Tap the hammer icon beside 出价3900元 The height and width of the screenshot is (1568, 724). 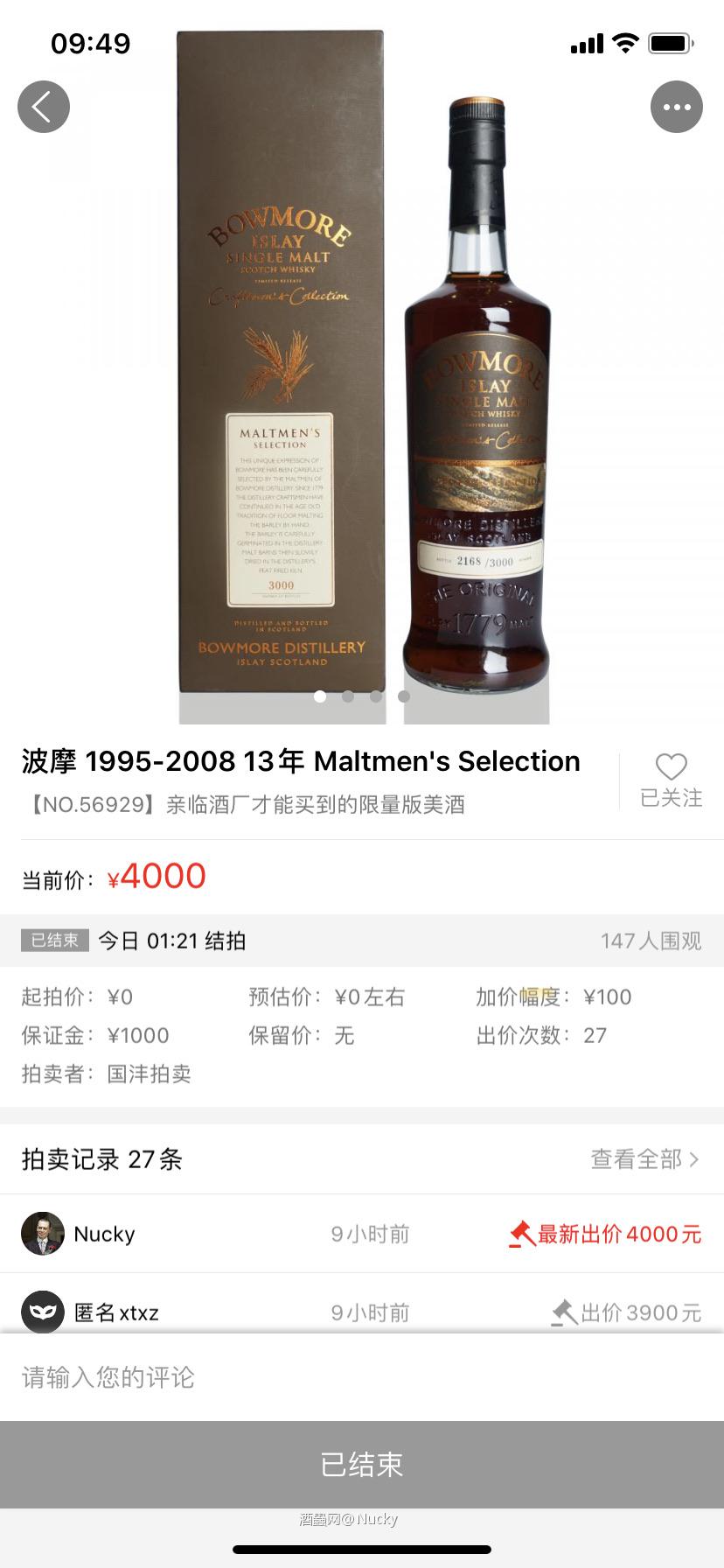564,1312
